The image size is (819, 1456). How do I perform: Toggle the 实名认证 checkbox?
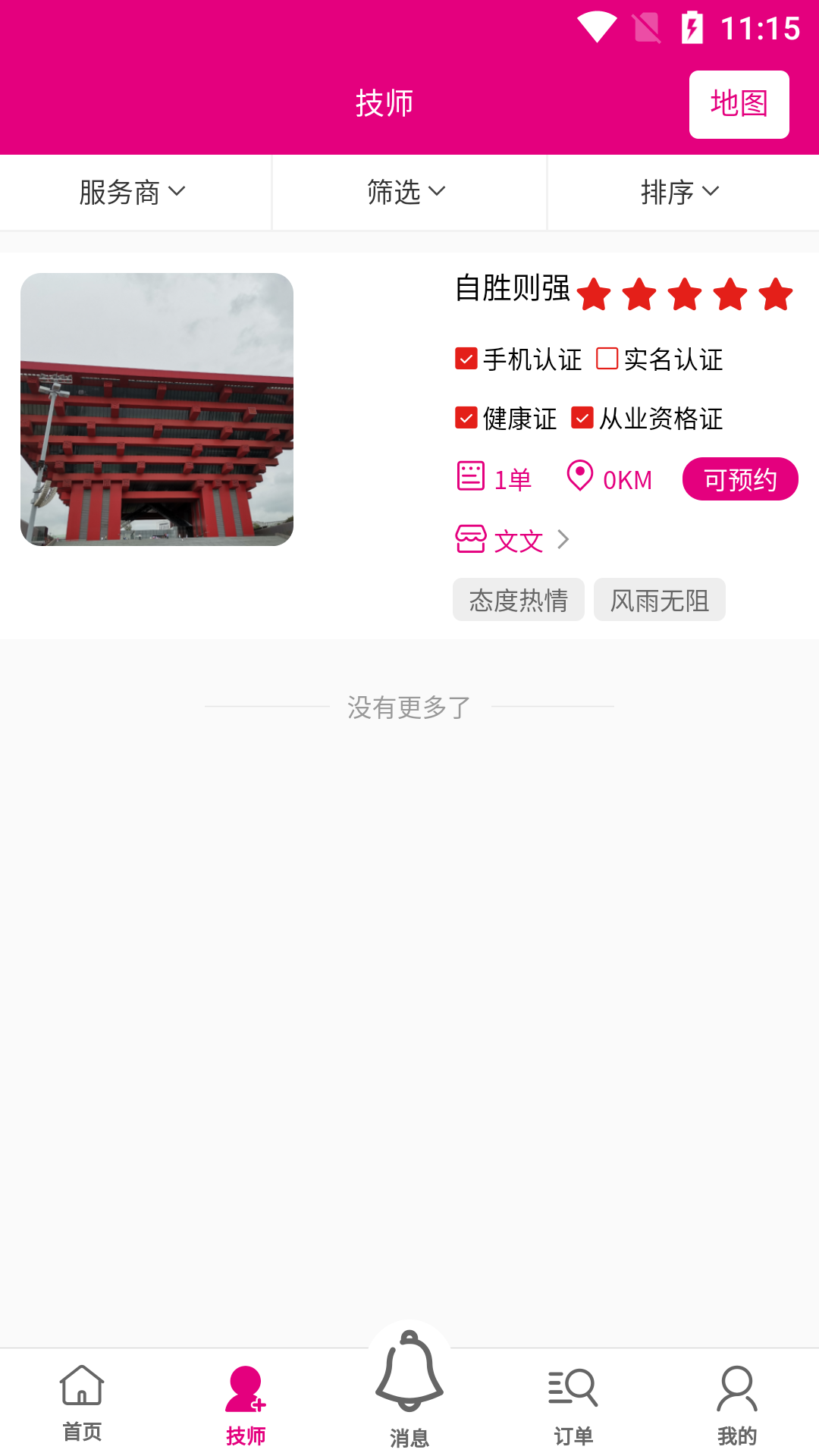607,360
